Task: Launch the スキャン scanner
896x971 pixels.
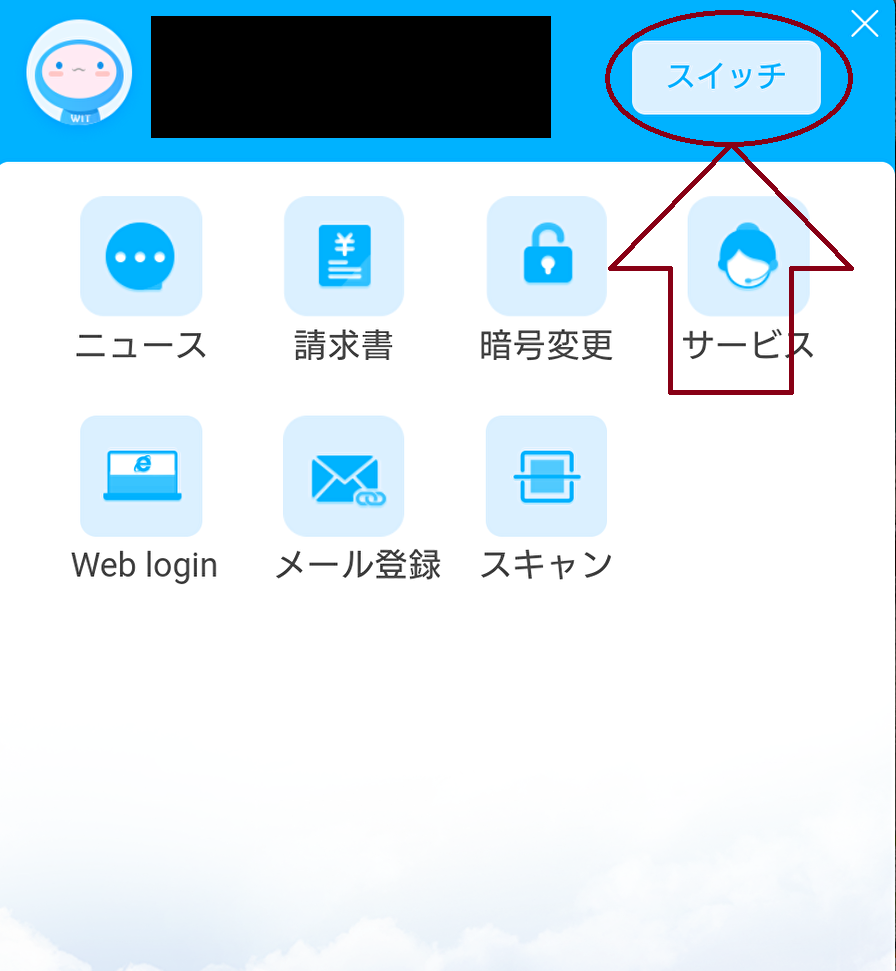Action: pos(547,476)
